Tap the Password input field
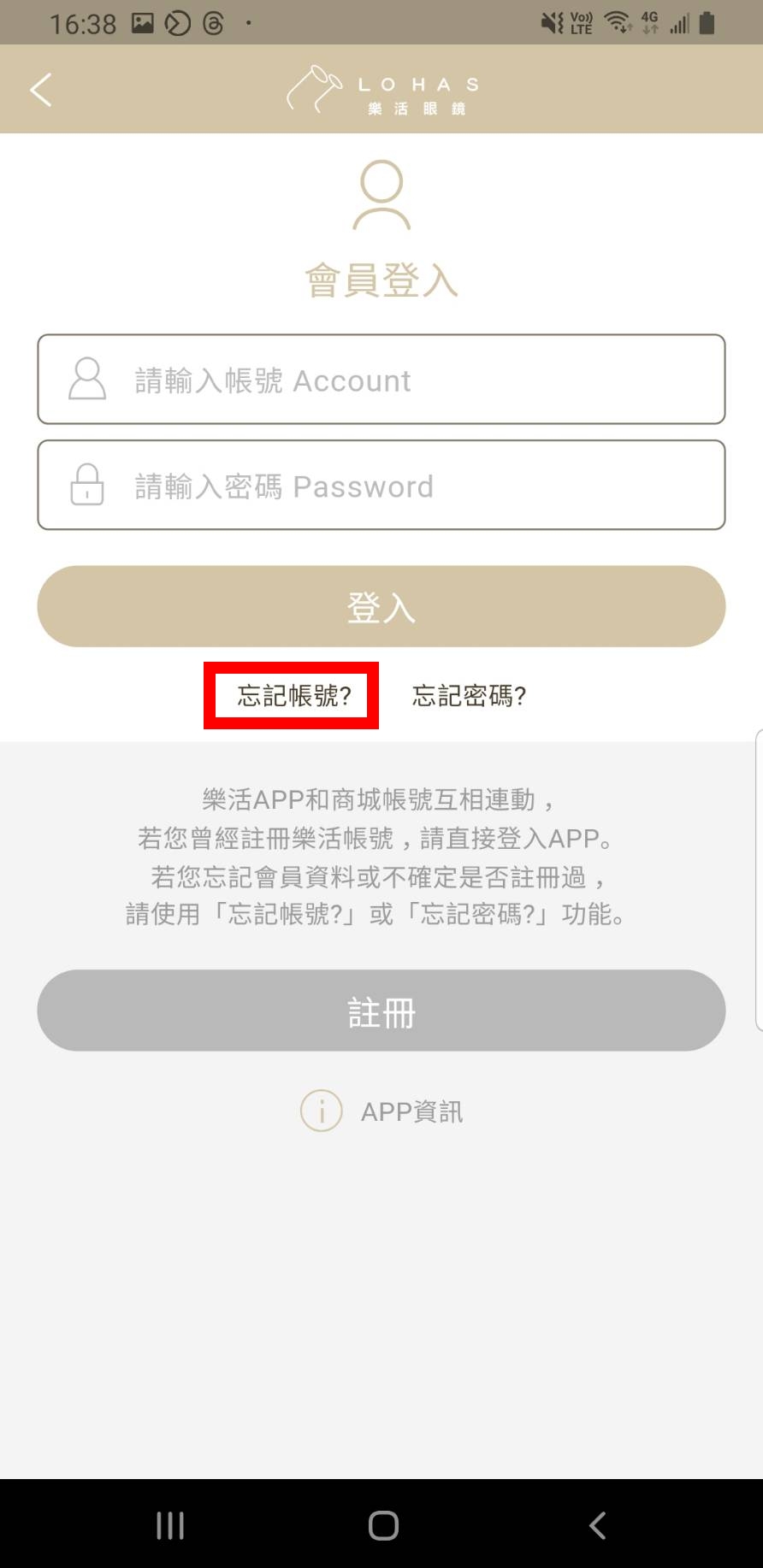The image size is (763, 1568). coord(381,486)
